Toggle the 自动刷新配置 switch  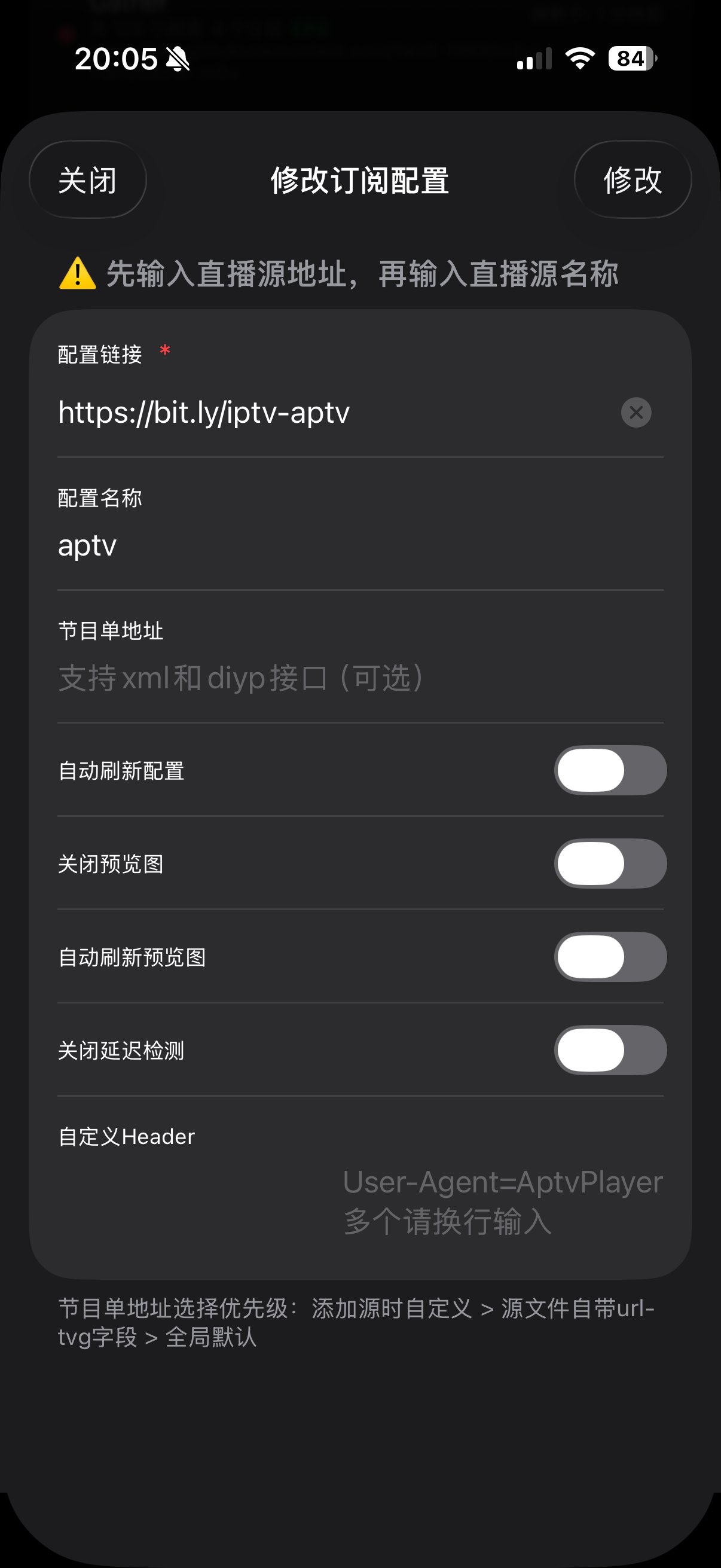click(610, 771)
